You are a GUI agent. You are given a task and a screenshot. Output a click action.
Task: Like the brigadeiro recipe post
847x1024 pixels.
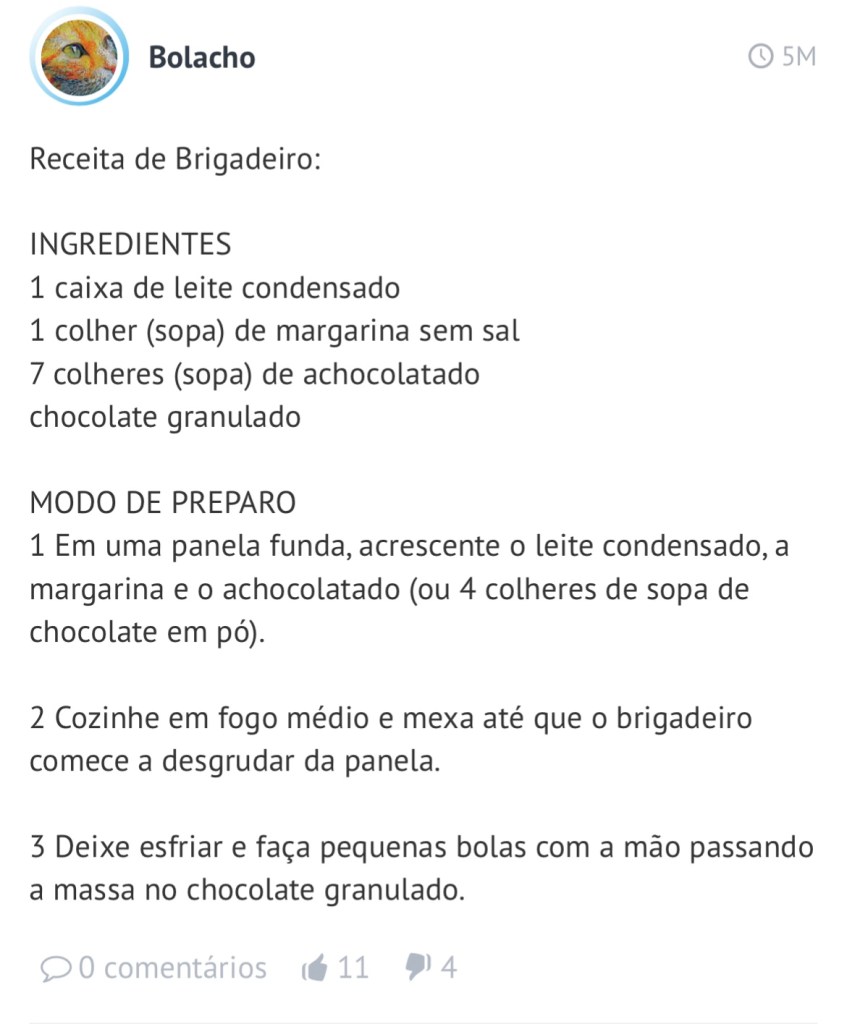(316, 968)
